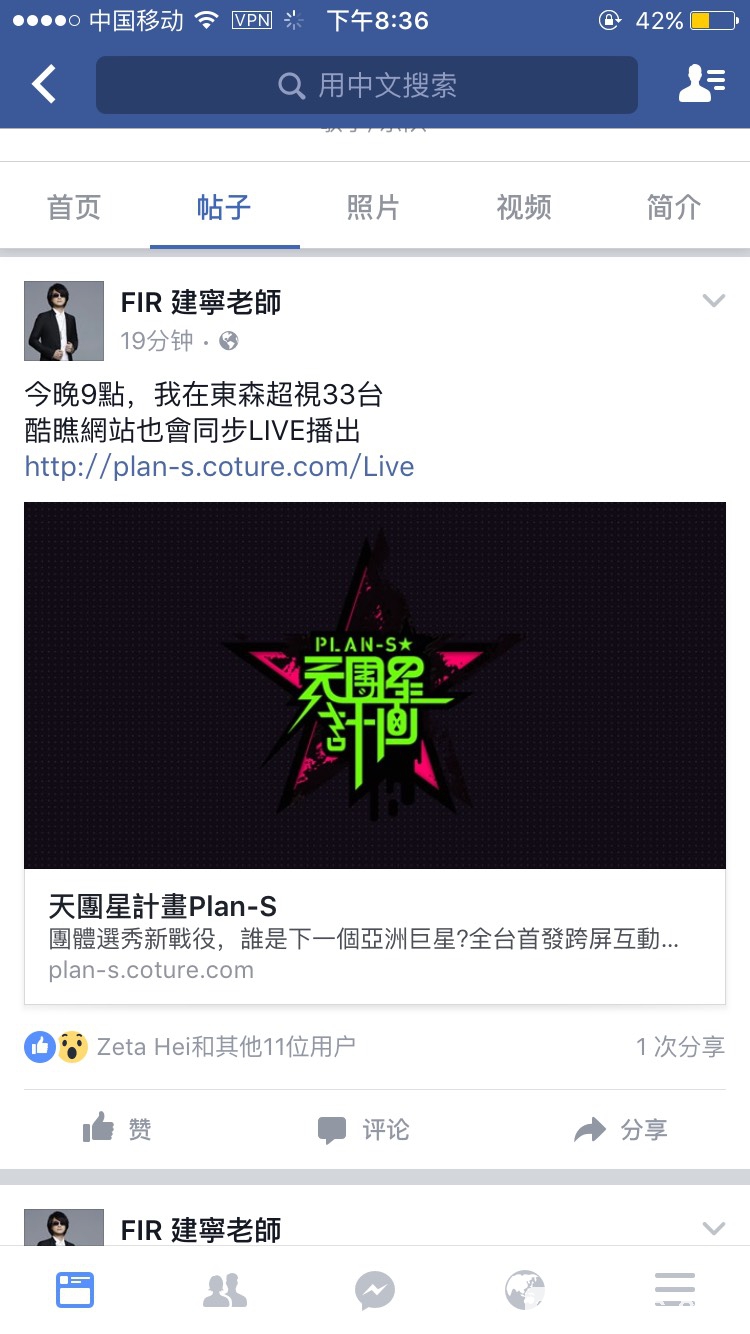This screenshot has width=750, height=1334.
Task: Open the plan-s.coture.com/Live link in the post
Action: click(219, 466)
